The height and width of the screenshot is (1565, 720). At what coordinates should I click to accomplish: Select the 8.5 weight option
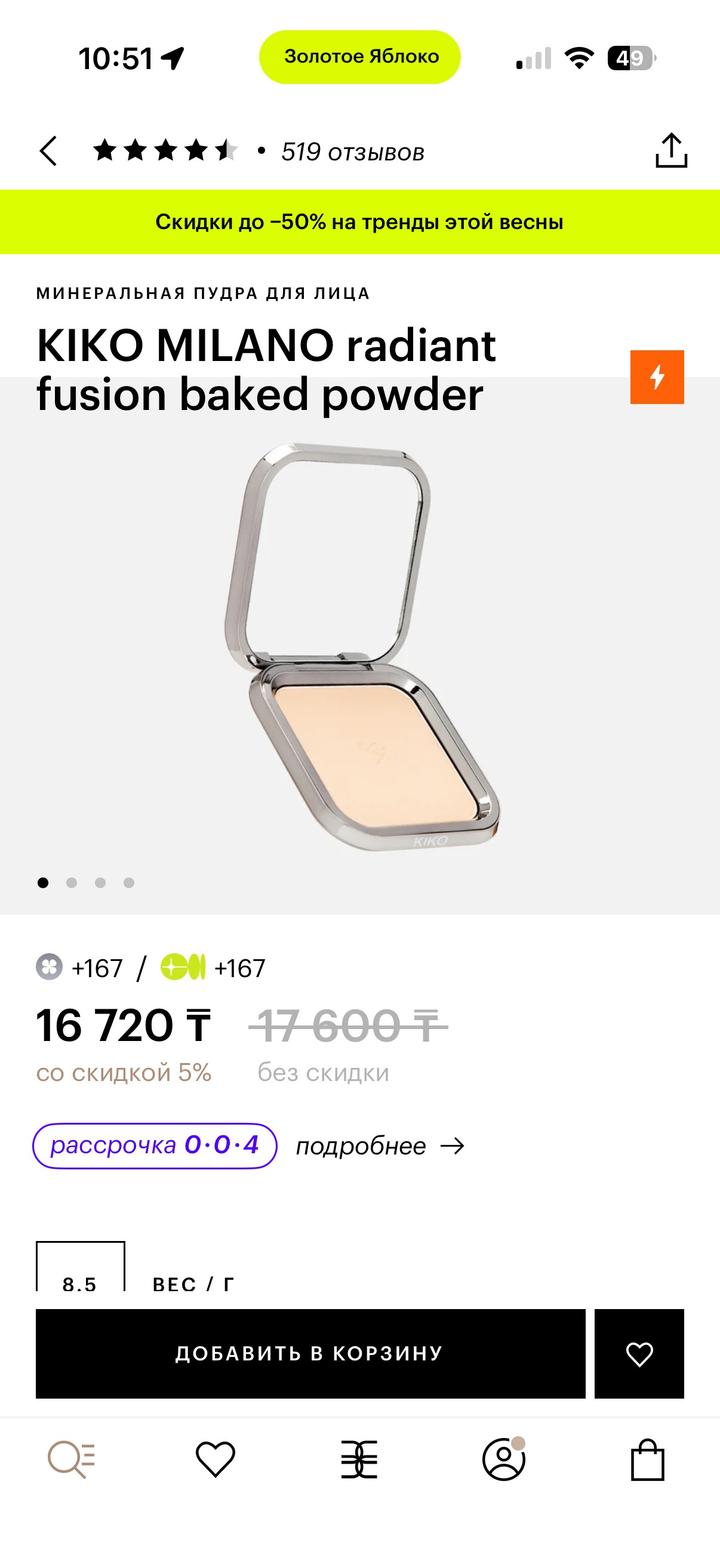coord(80,1270)
